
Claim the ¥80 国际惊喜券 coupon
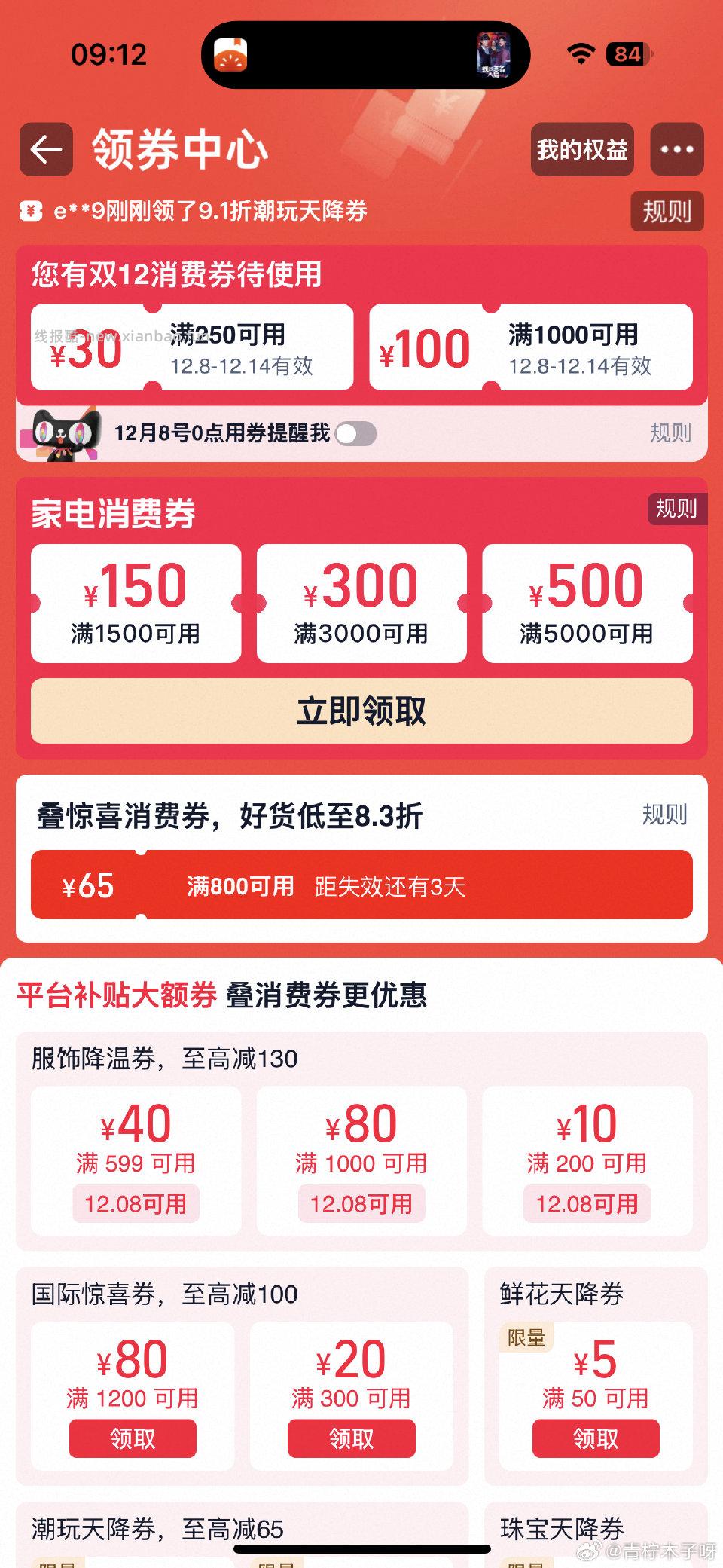[133, 1437]
